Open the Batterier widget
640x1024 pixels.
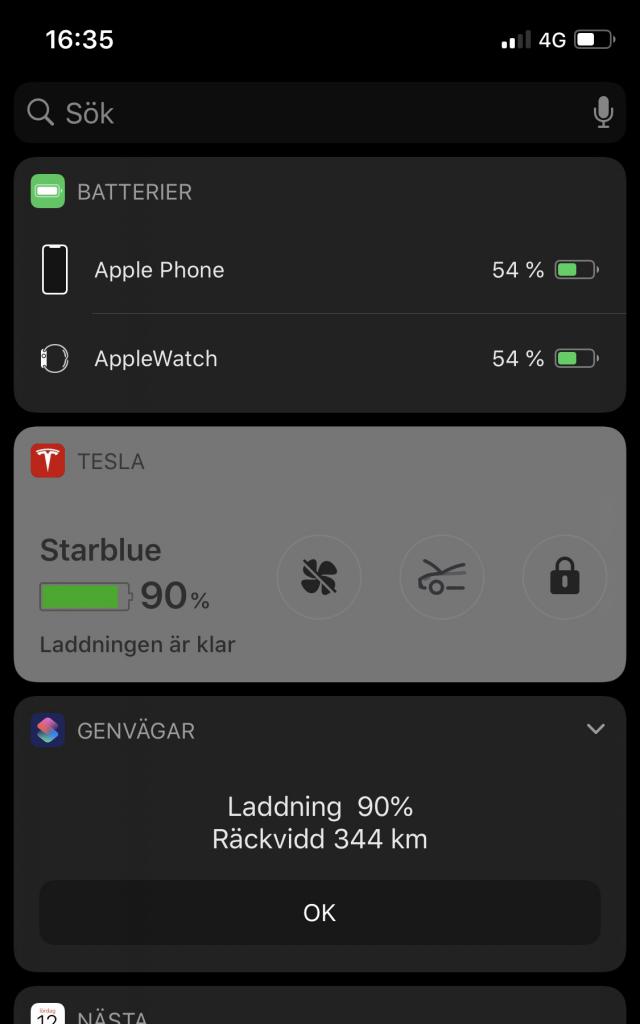[135, 191]
